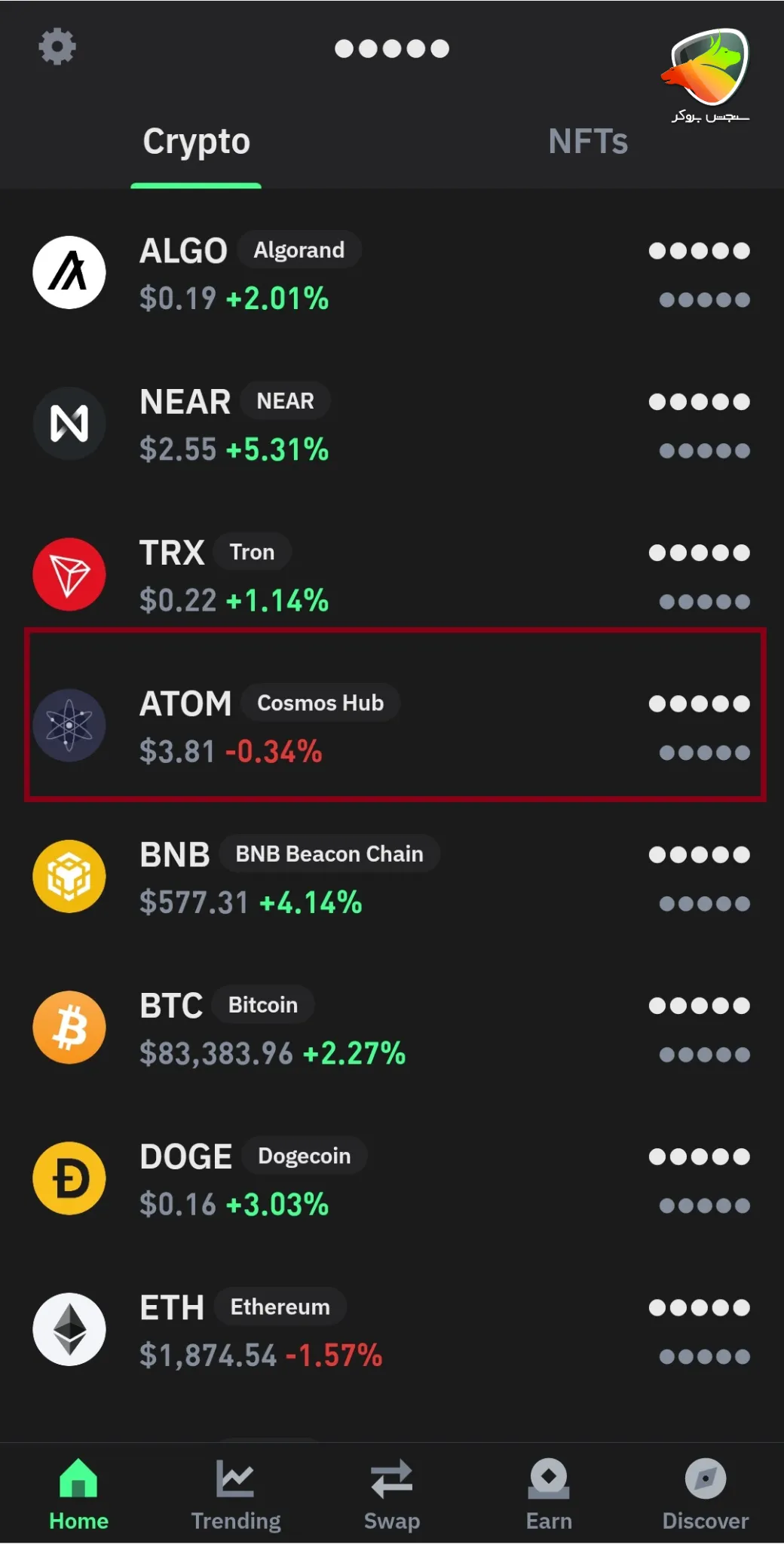The width and height of the screenshot is (784, 1544).
Task: Go to the Home tab
Action: tap(78, 1494)
